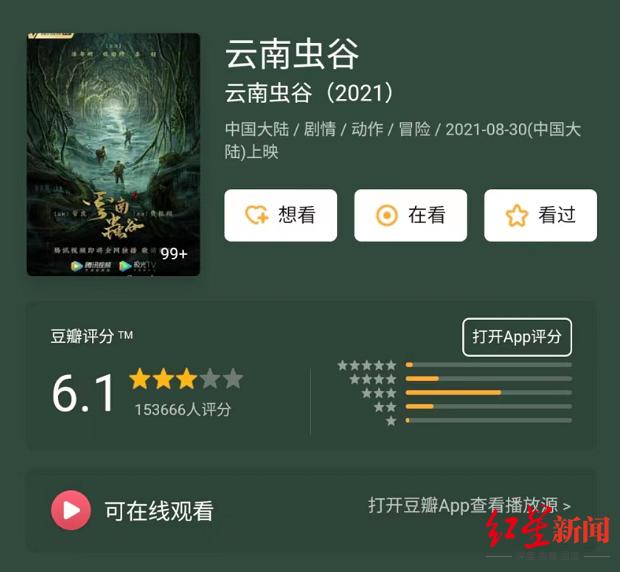The width and height of the screenshot is (620, 572).
Task: Open 打开豆瓣App查看播放源 link
Action: pos(469,506)
